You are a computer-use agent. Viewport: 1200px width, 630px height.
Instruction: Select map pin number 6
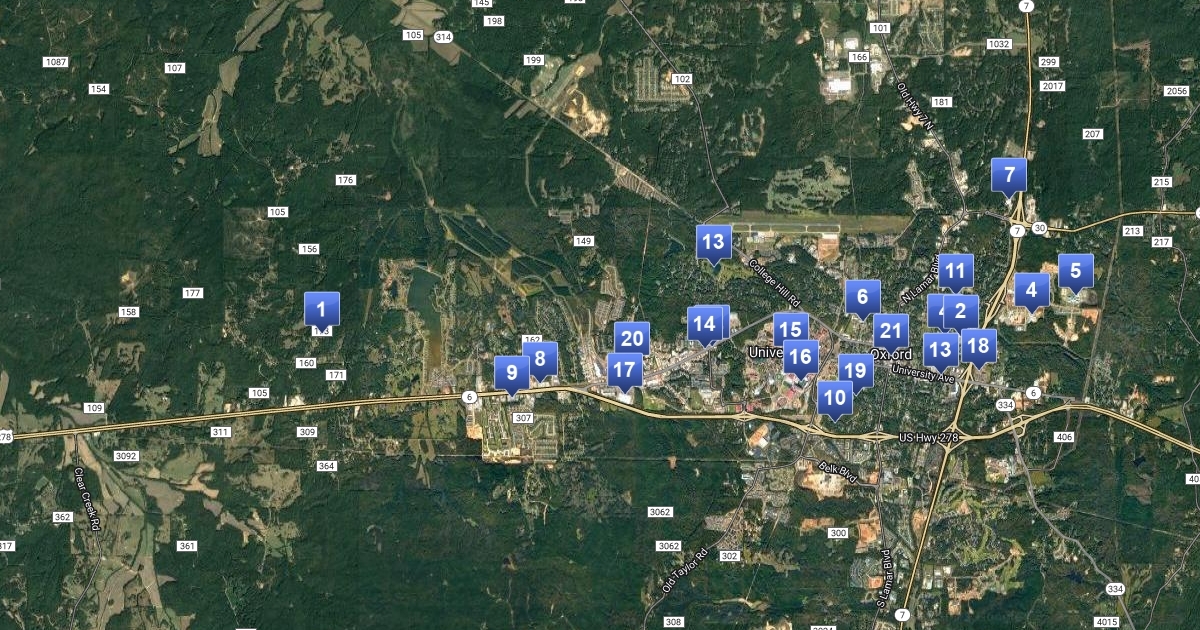coord(862,296)
